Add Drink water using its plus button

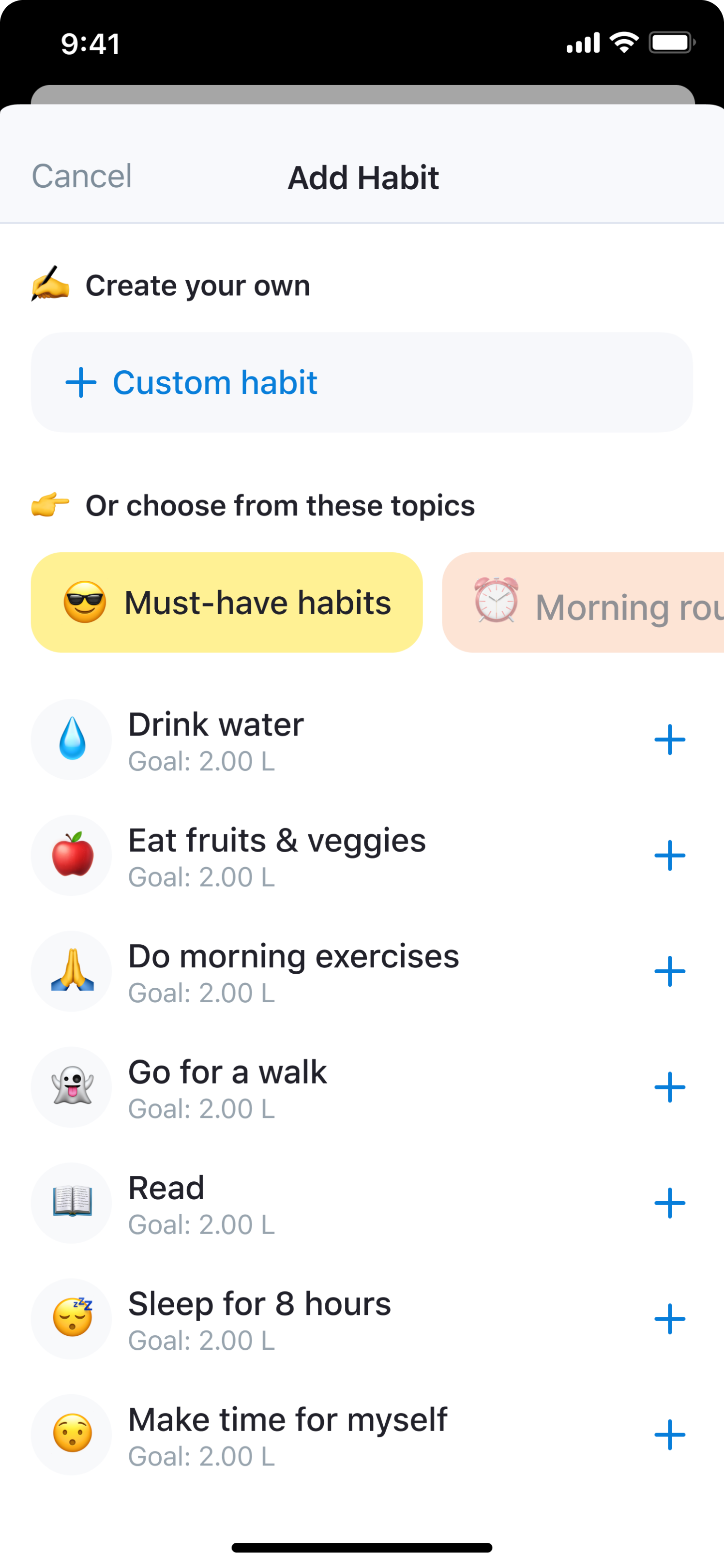click(669, 739)
